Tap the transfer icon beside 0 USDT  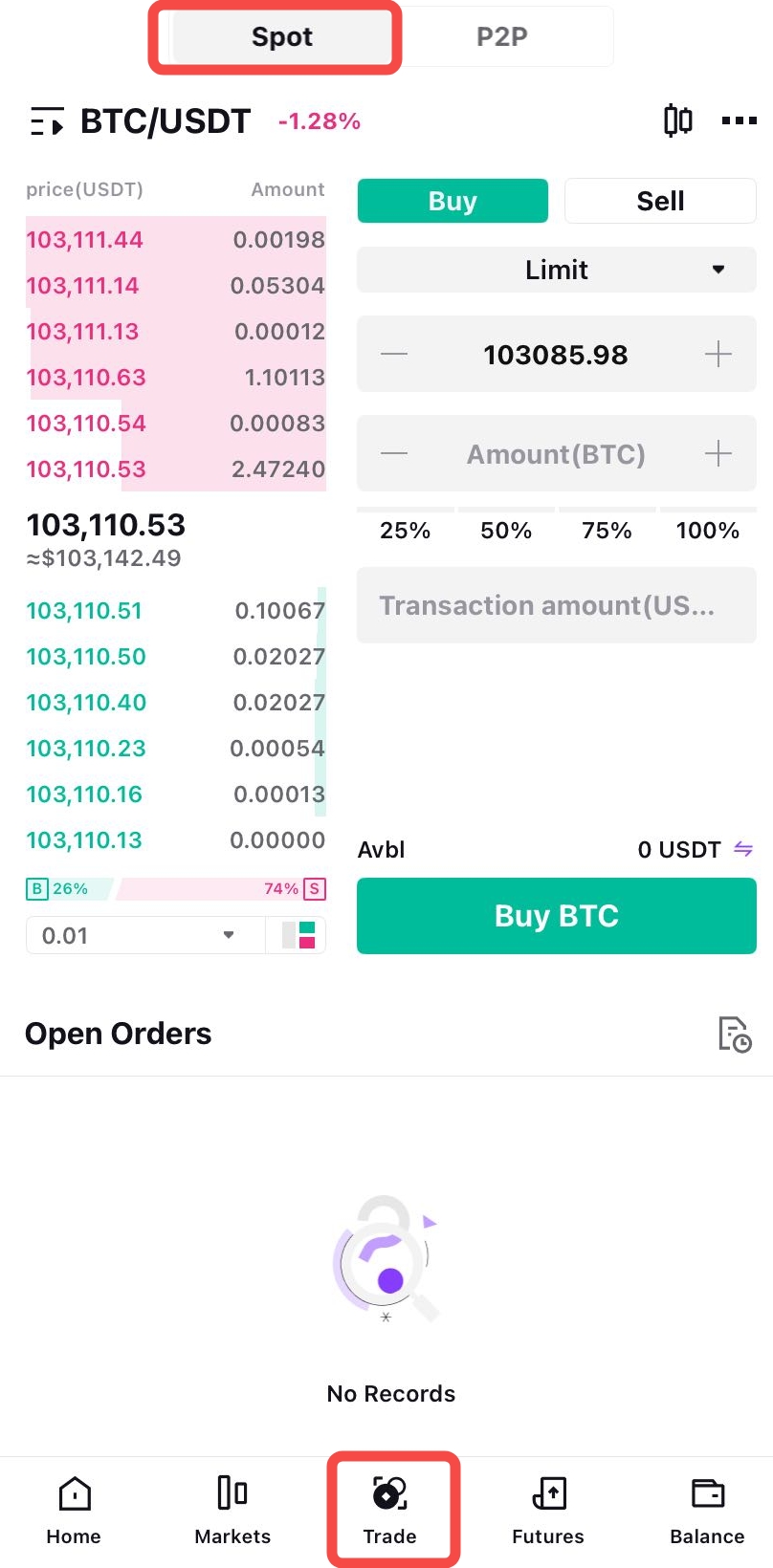pos(743,849)
